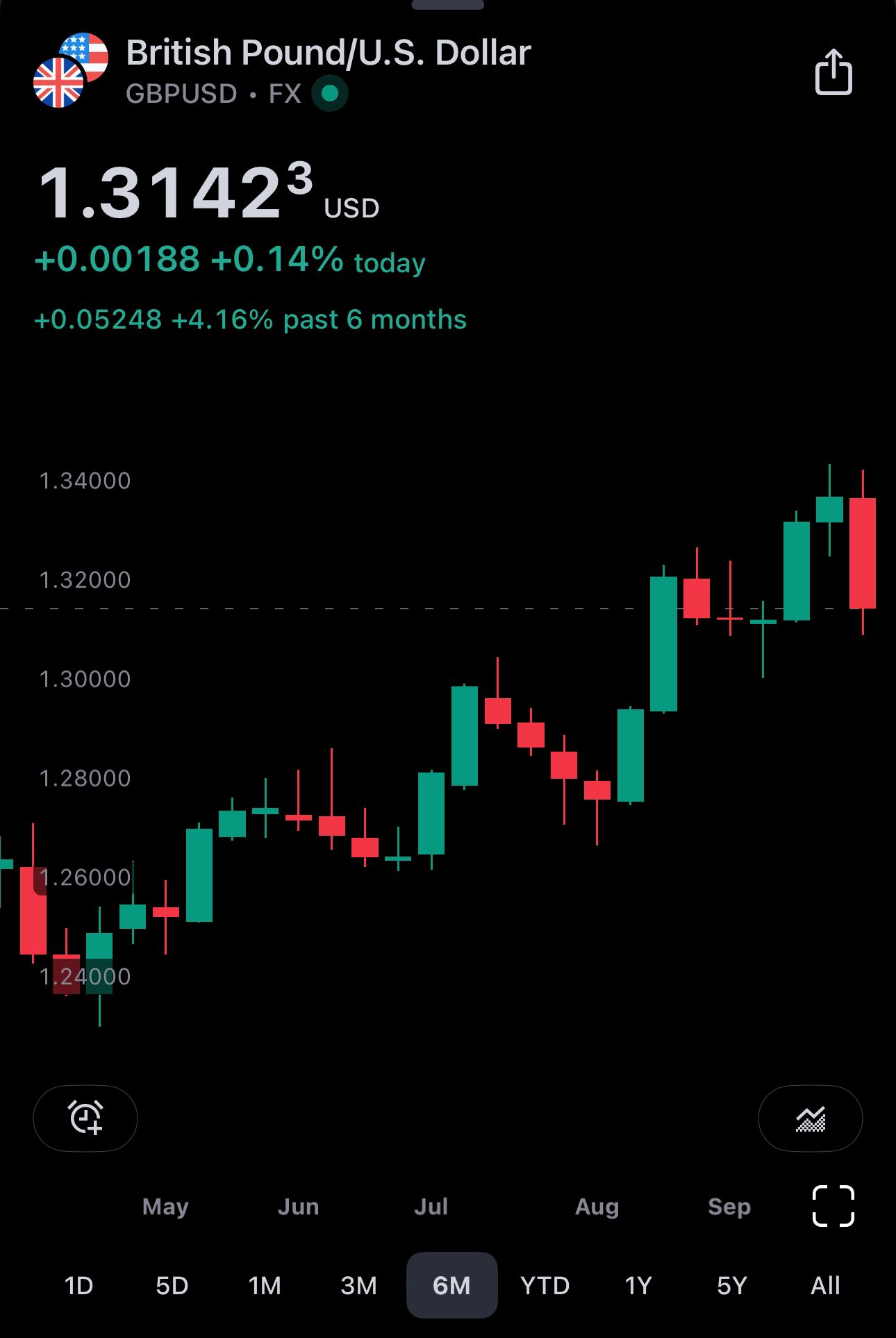Select the 3M range
This screenshot has width=896, height=1338.
tap(358, 1285)
